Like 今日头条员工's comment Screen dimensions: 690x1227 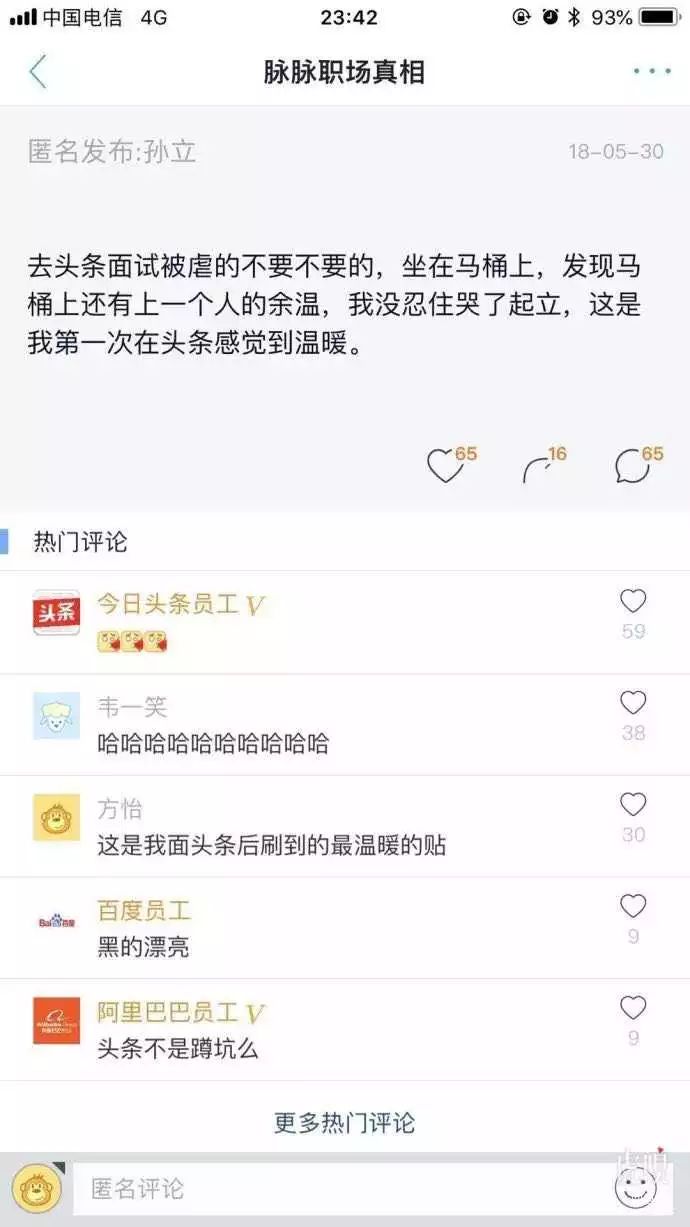tap(633, 602)
